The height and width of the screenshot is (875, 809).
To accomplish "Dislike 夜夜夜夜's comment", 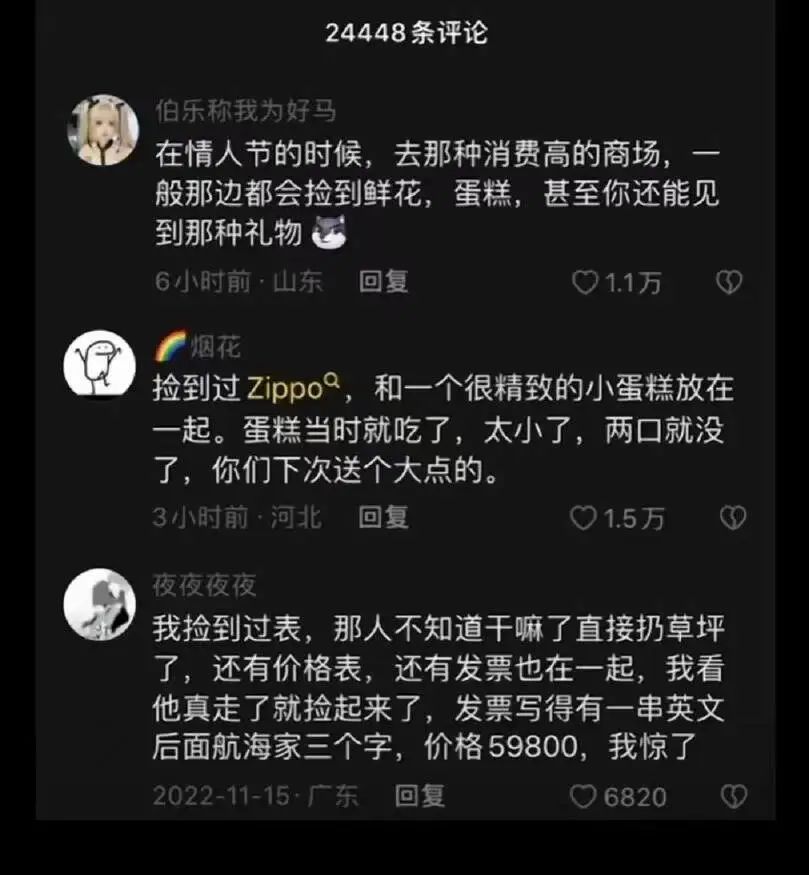I will pos(733,796).
